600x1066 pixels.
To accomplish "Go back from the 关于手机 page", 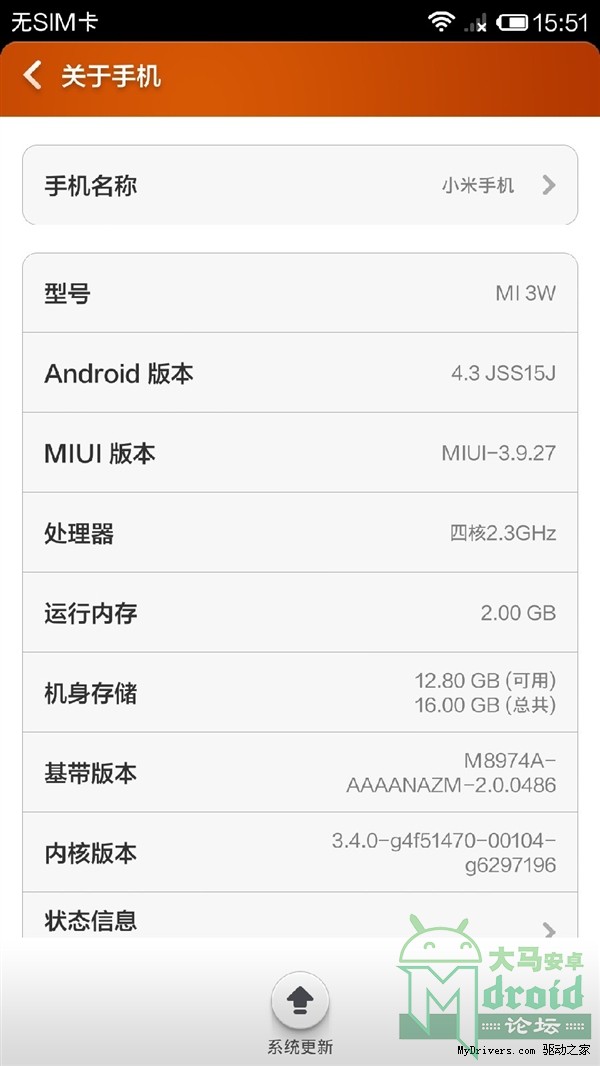I will [33, 76].
